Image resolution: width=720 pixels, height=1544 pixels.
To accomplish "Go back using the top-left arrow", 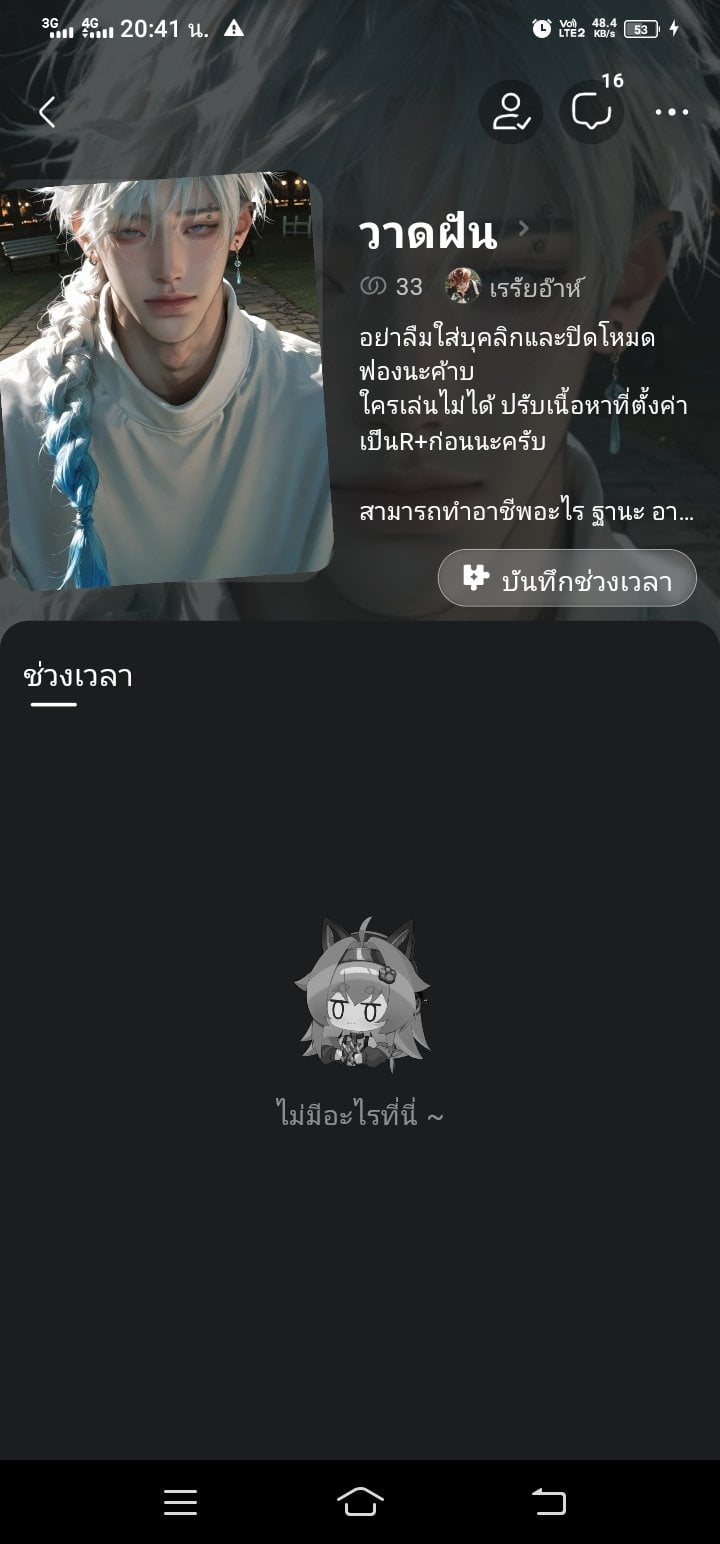I will 47,112.
